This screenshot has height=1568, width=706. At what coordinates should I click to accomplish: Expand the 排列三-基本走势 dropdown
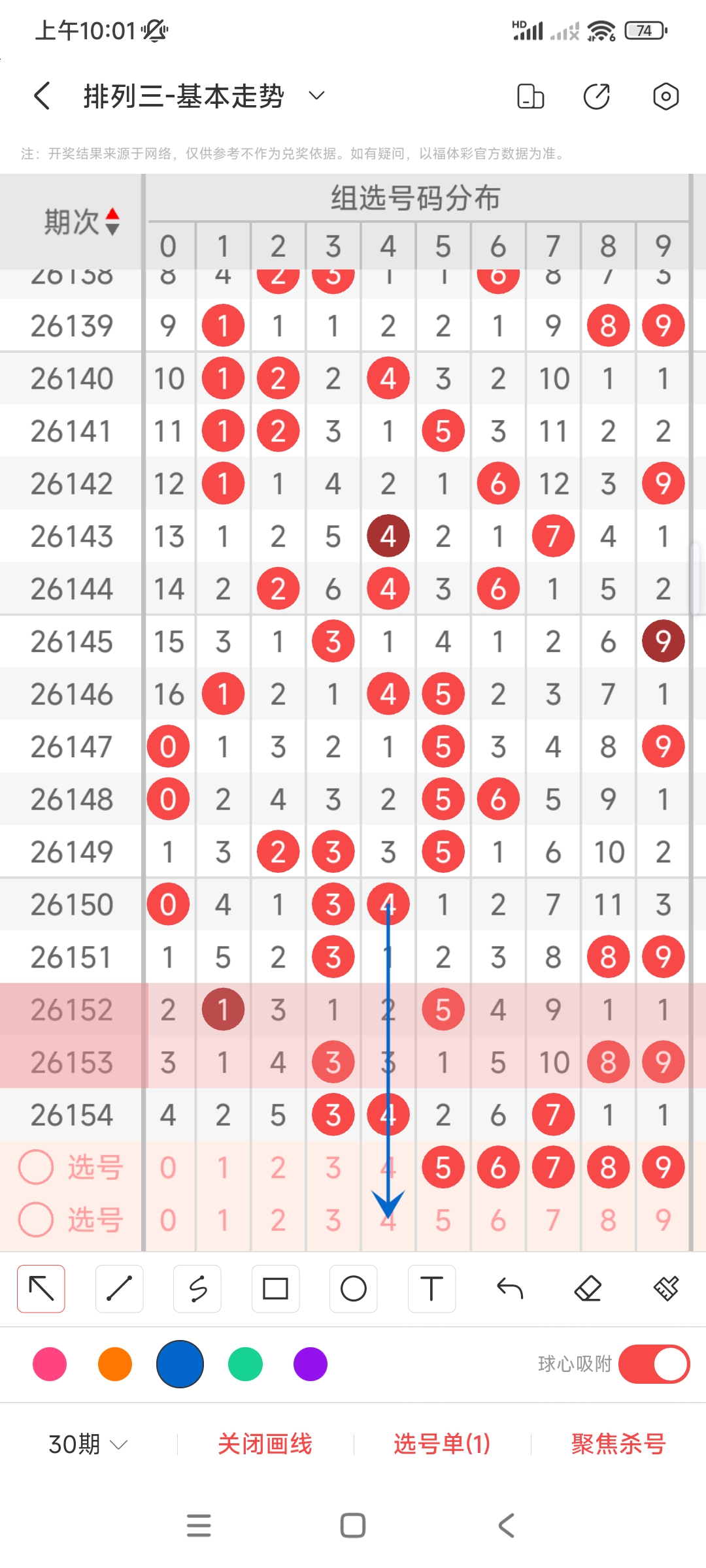click(317, 96)
